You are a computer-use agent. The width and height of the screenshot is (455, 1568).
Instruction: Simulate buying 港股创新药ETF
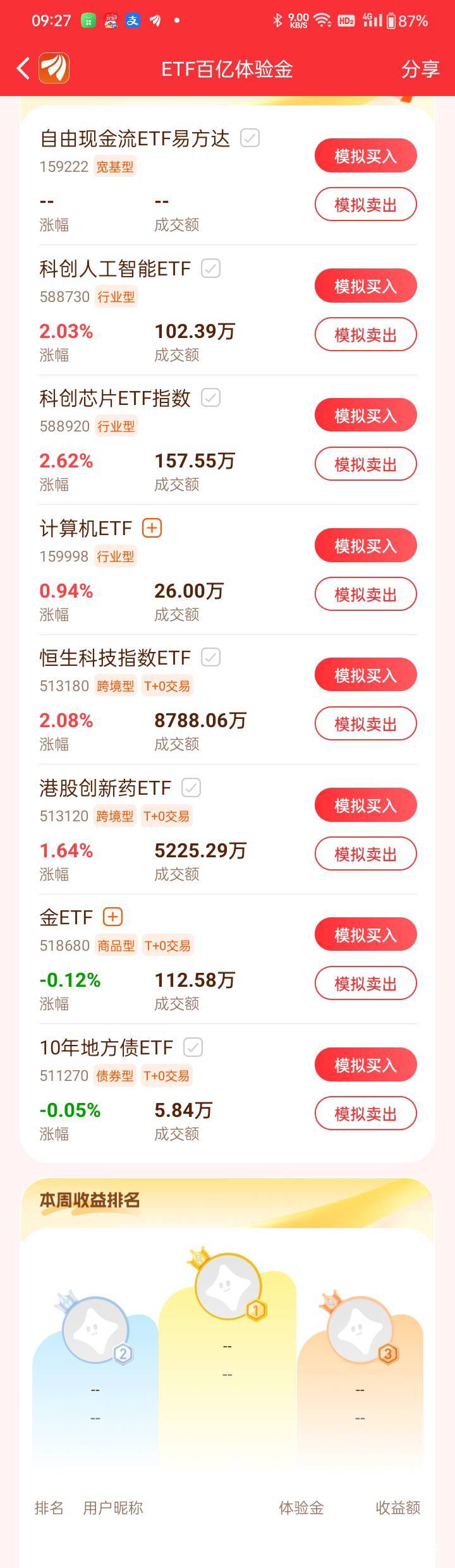[365, 805]
